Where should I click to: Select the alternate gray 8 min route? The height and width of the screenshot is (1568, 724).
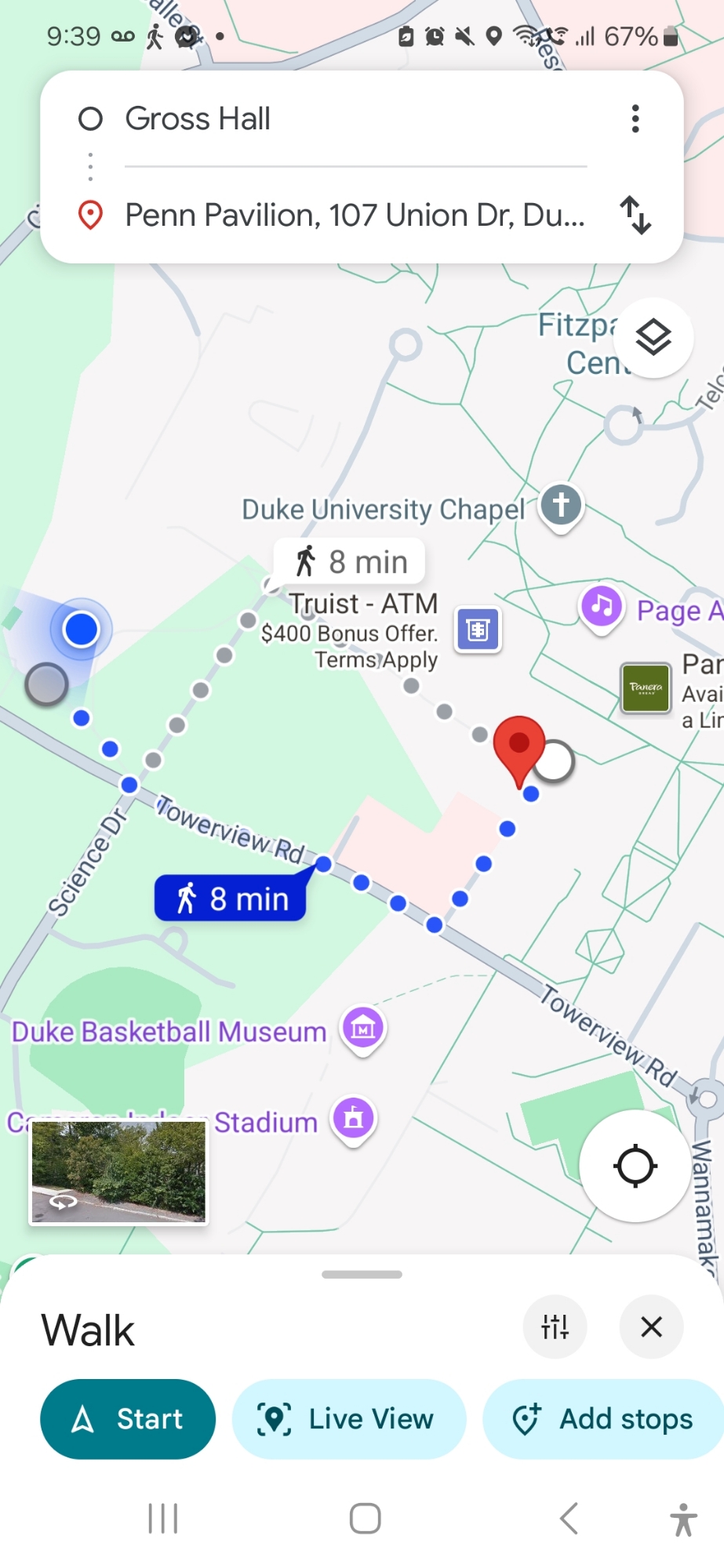(x=350, y=561)
